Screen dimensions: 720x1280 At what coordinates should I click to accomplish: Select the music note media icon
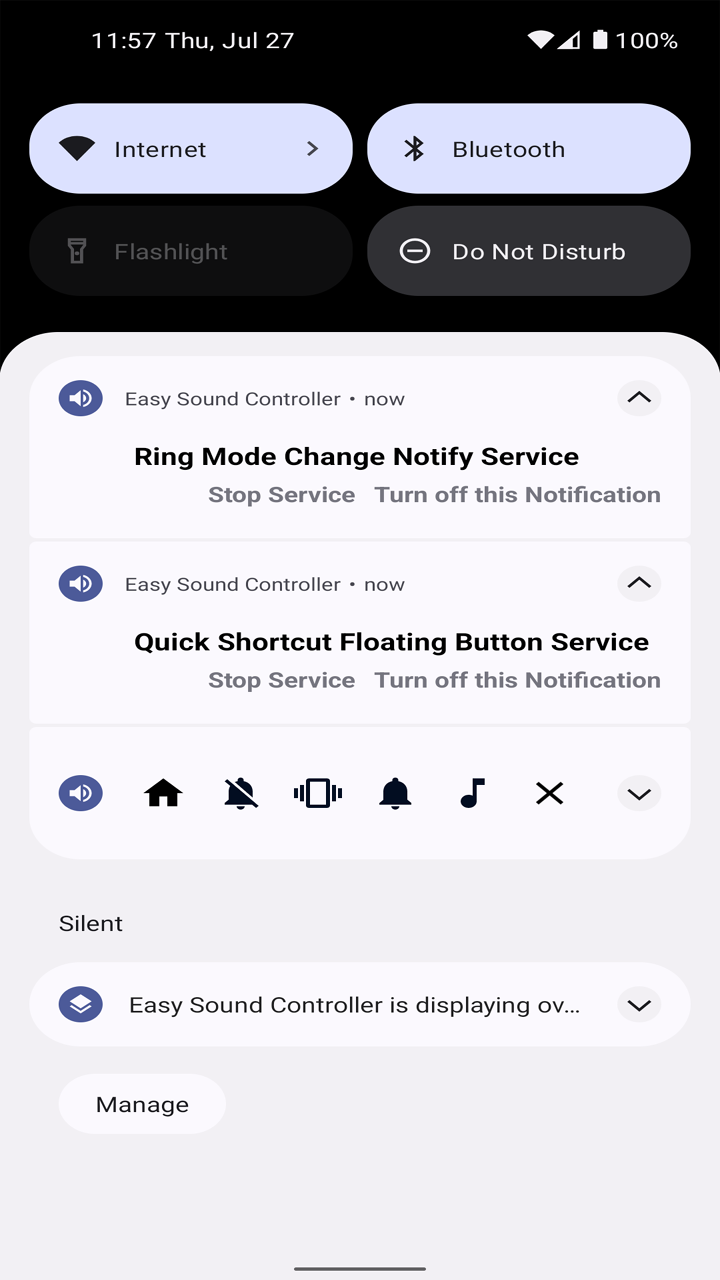(x=472, y=793)
